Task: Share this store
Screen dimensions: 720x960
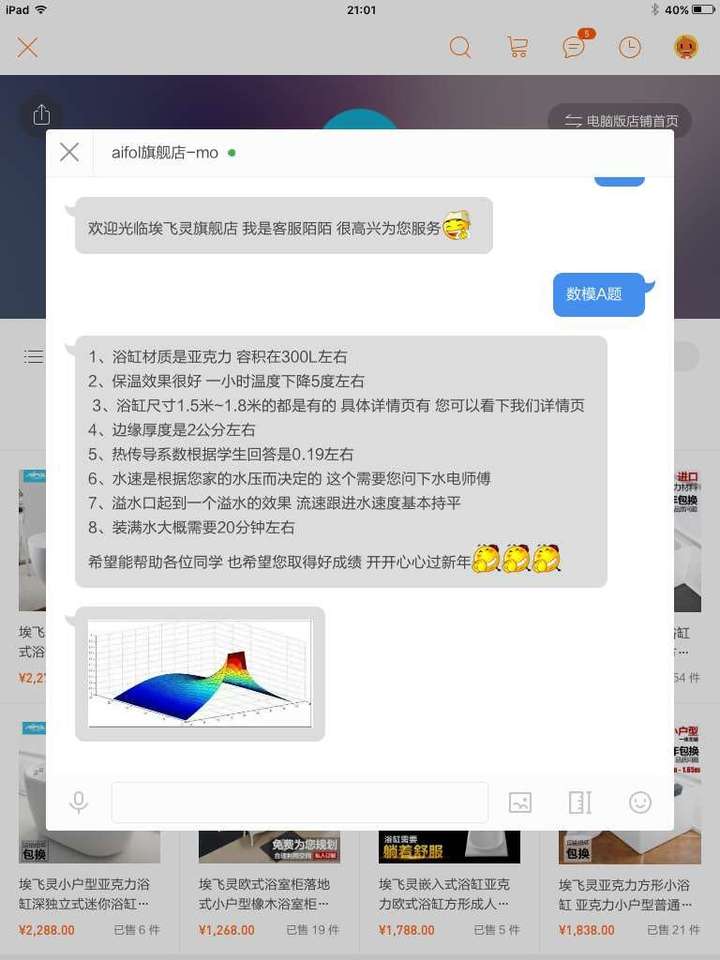Action: pyautogui.click(x=41, y=114)
